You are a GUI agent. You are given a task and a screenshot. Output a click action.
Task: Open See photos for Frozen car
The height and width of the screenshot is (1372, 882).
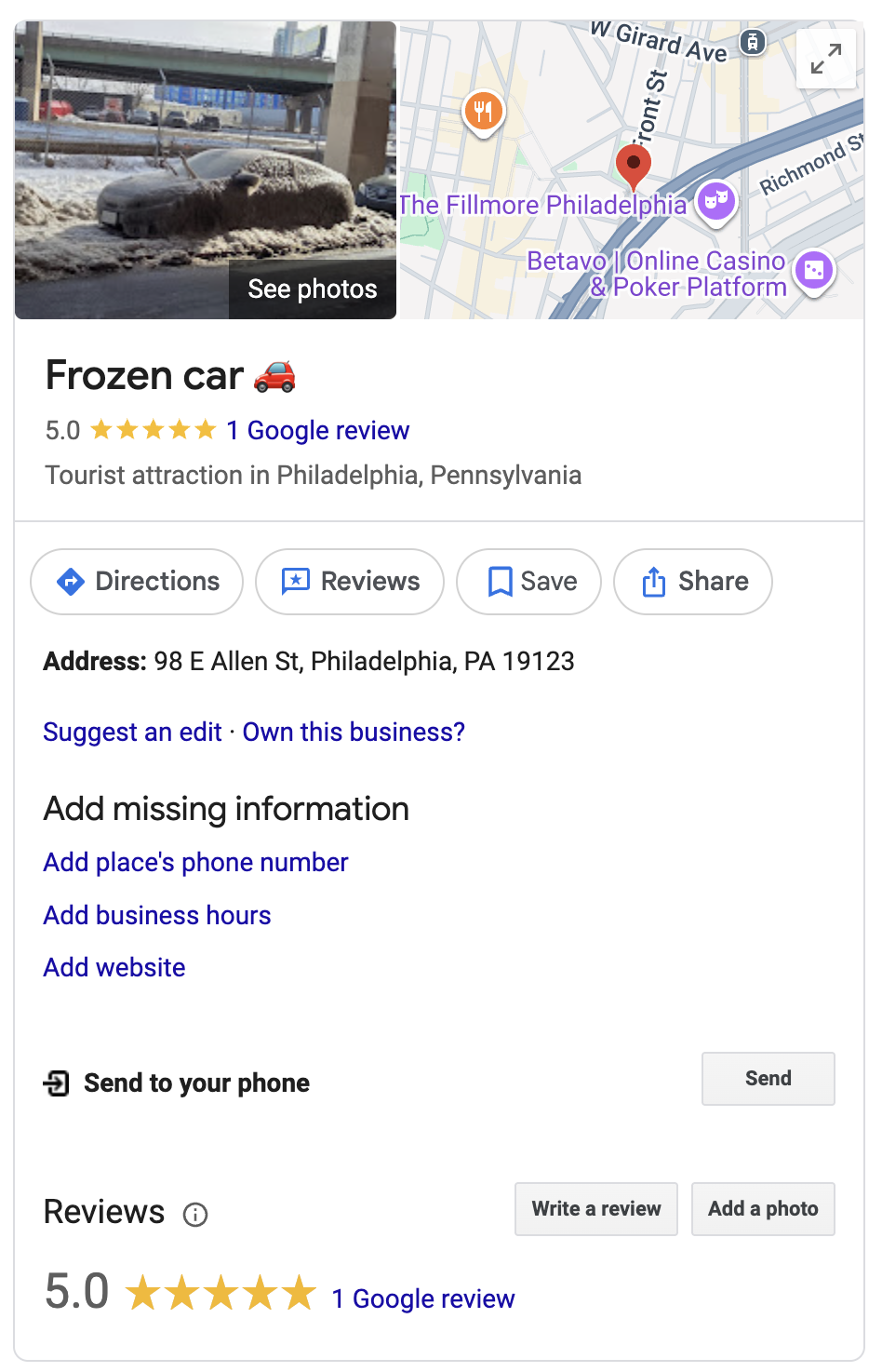tap(312, 289)
